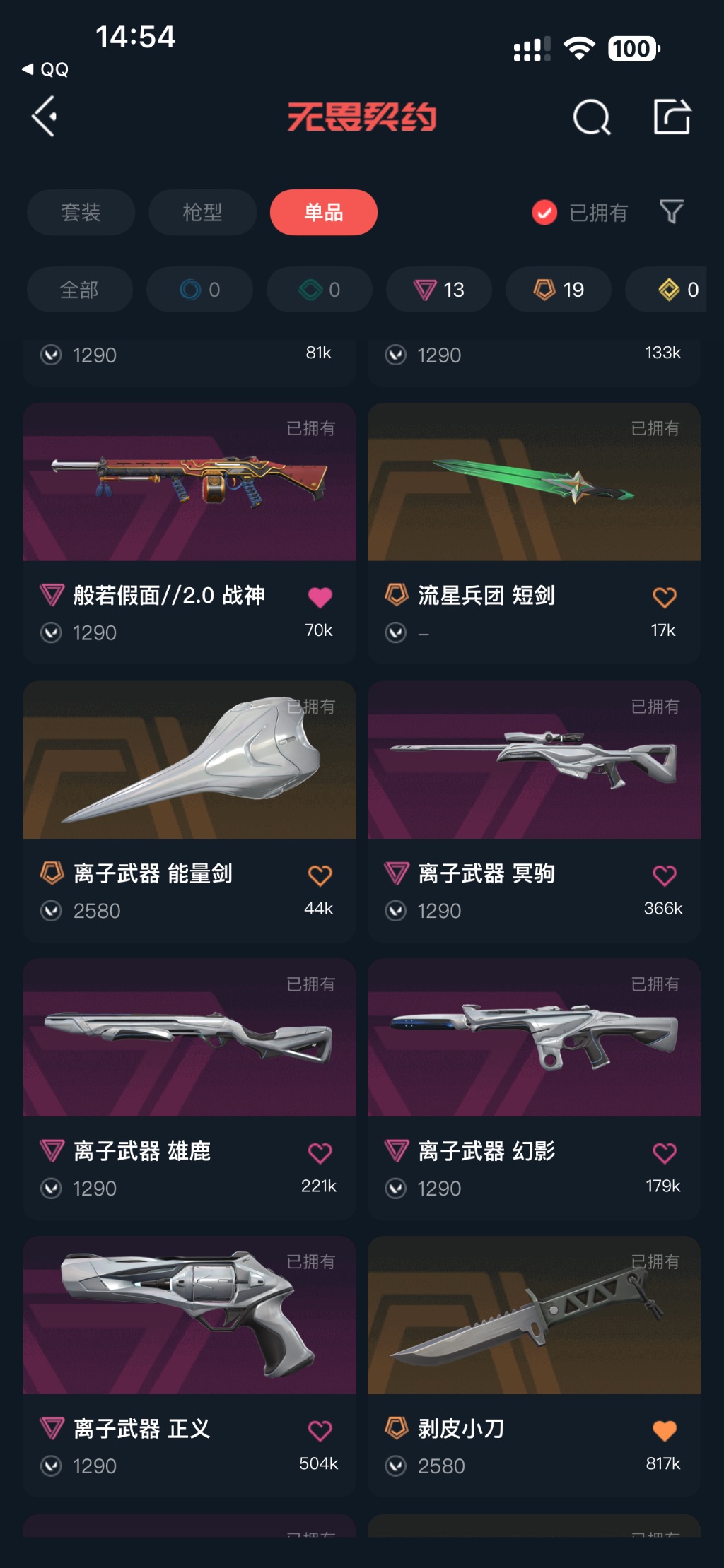The height and width of the screenshot is (1568, 724).
Task: Tap the share icon in the header
Action: [671, 117]
